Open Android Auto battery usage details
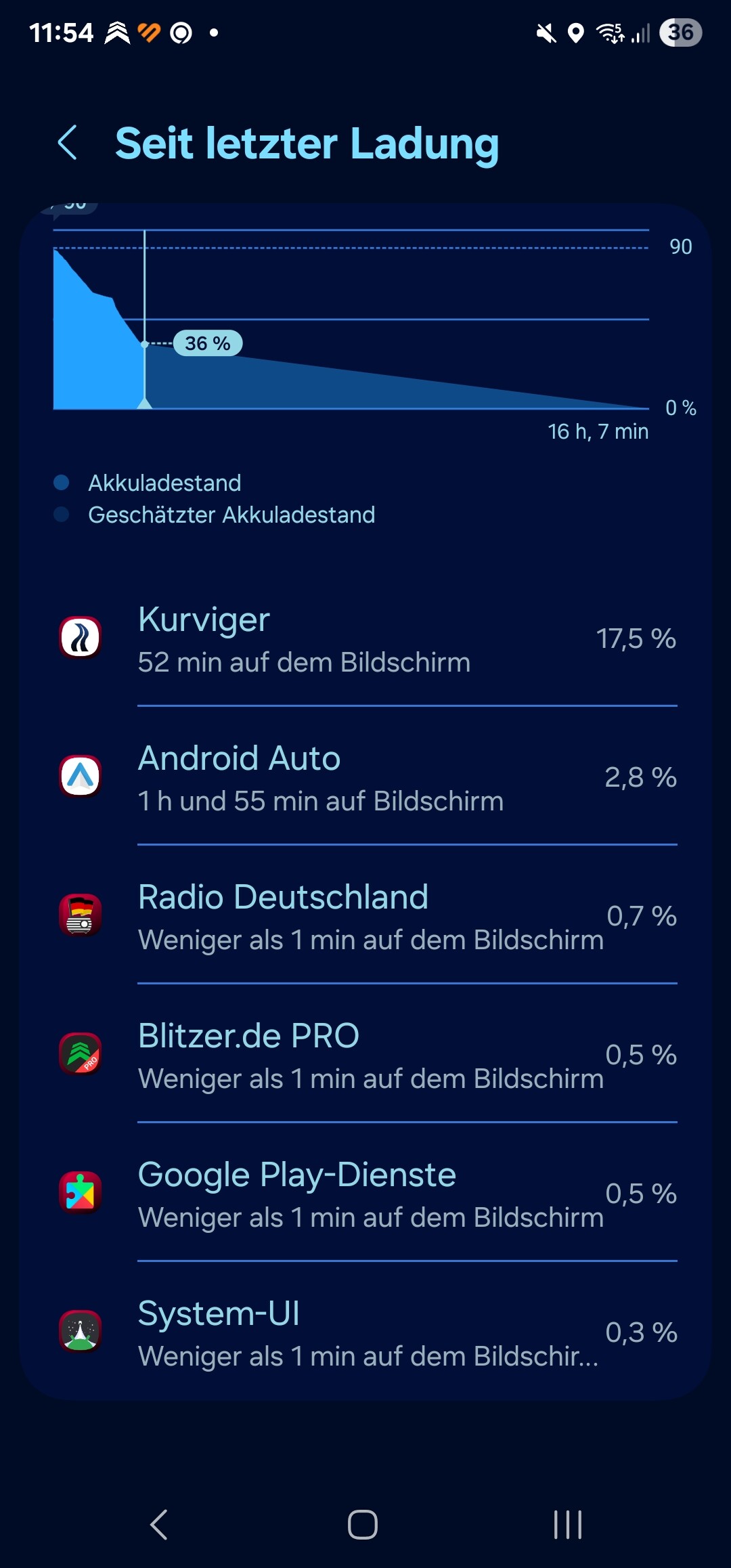This screenshot has width=731, height=1568. (x=365, y=777)
